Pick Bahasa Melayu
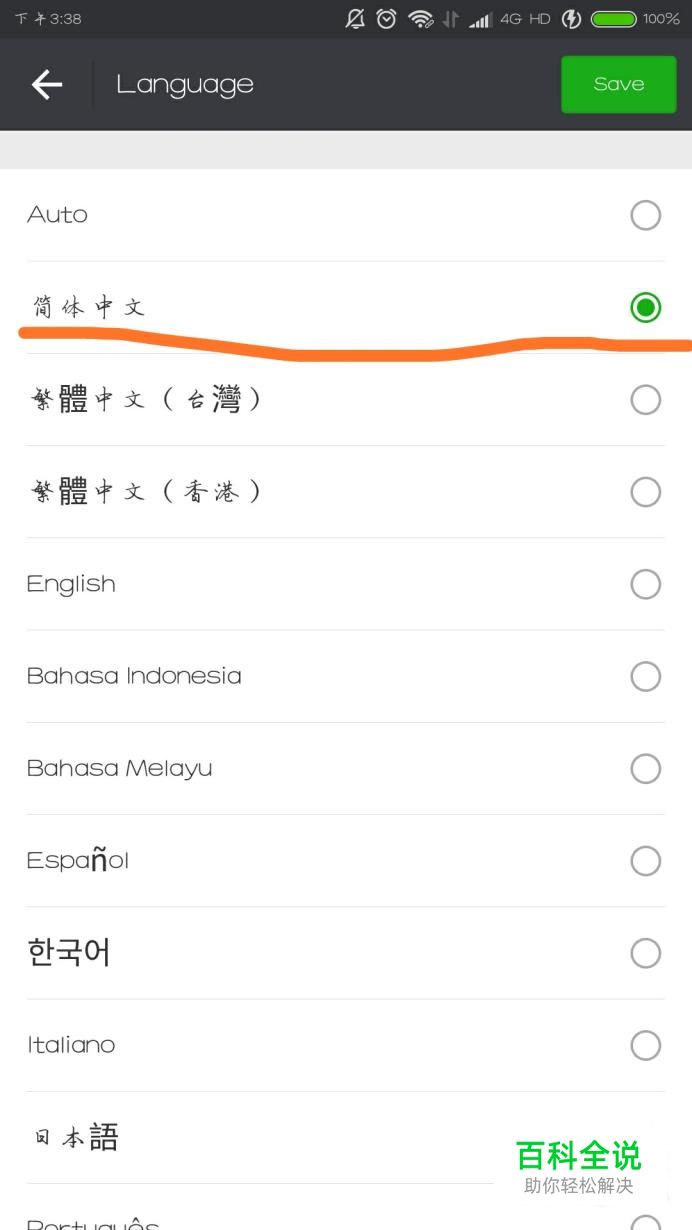The height and width of the screenshot is (1230, 692). click(346, 768)
